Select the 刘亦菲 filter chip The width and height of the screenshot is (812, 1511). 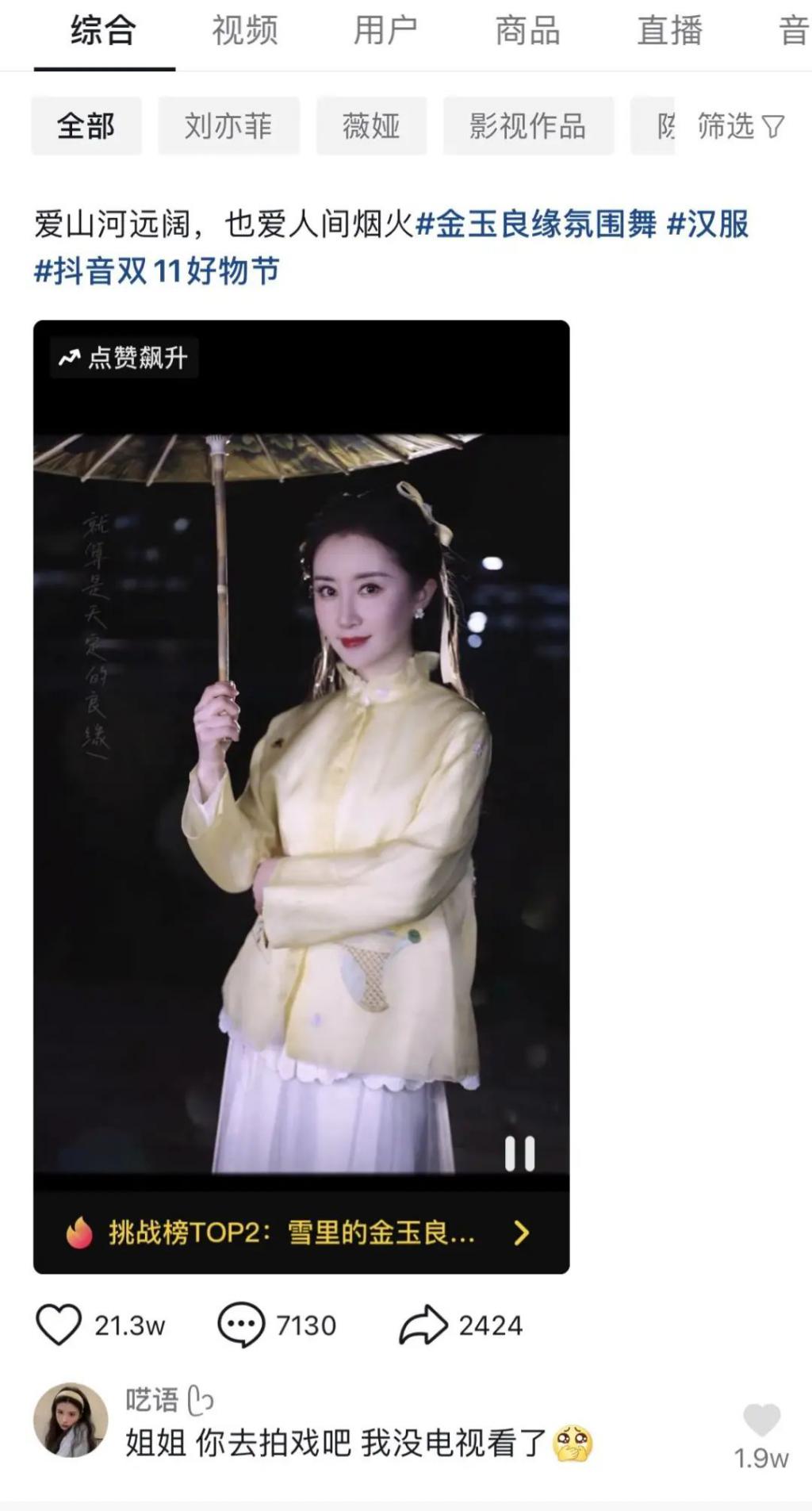click(x=228, y=126)
